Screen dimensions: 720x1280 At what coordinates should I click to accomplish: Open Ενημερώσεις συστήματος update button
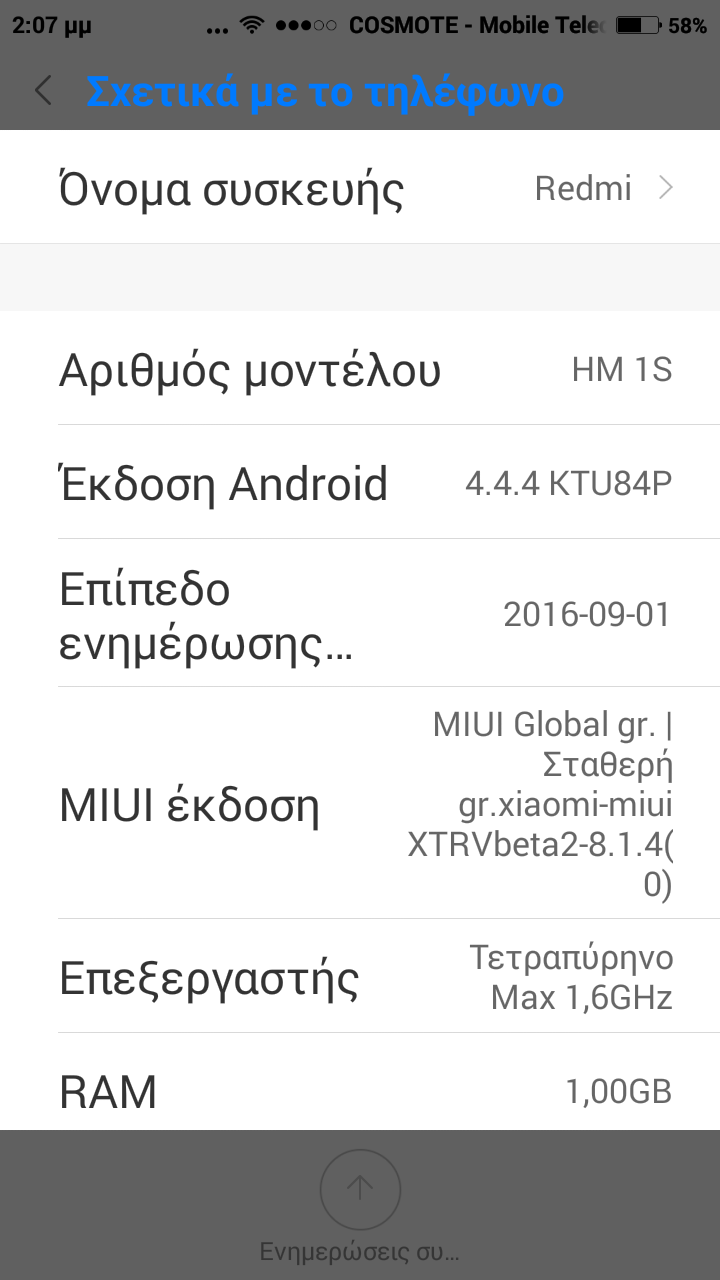(x=360, y=1190)
